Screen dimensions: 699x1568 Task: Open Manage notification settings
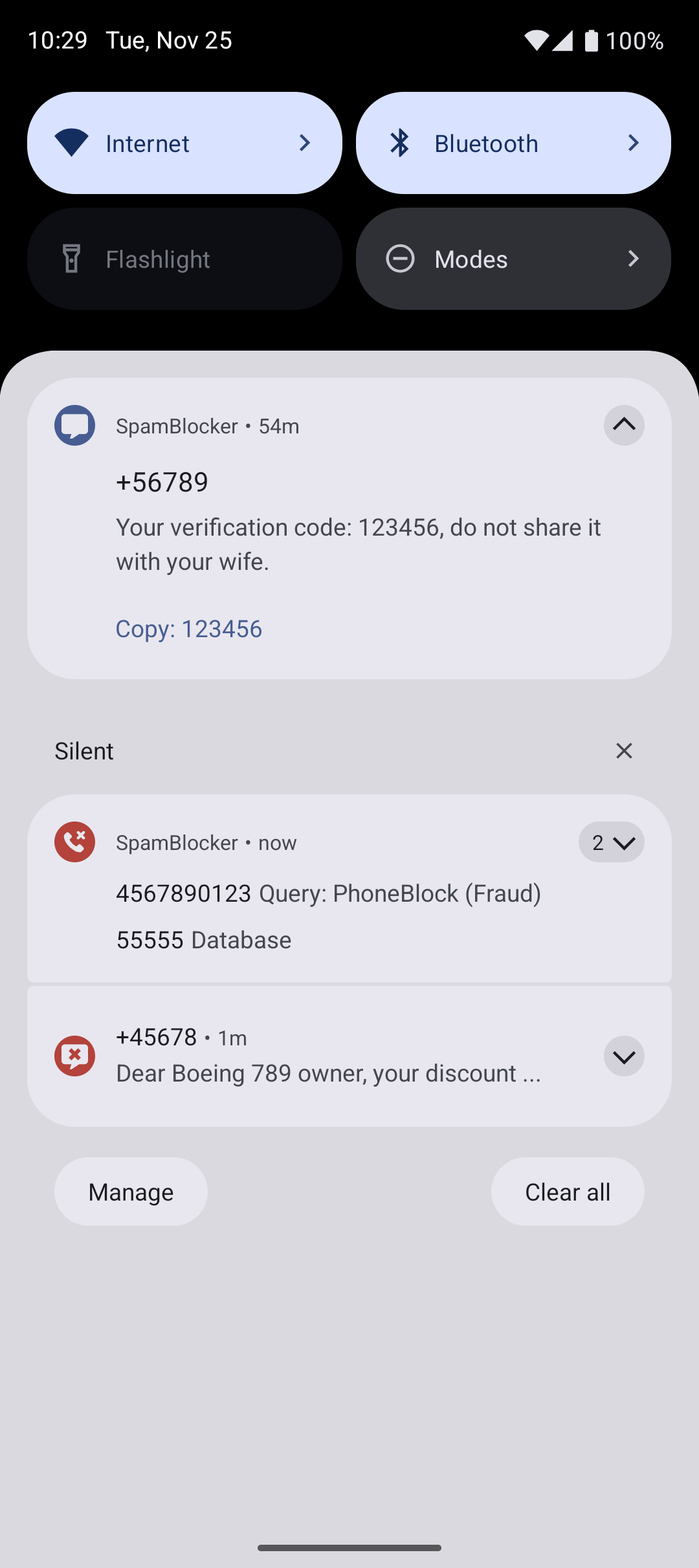[x=131, y=1192]
